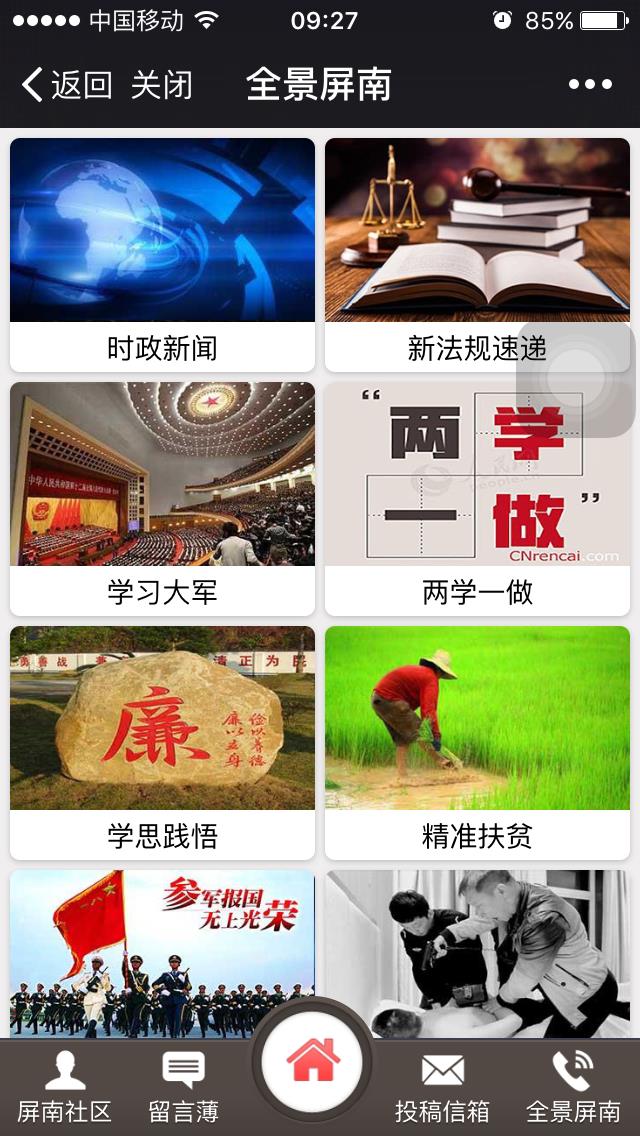Open the 学思践悟 card

coord(162,742)
